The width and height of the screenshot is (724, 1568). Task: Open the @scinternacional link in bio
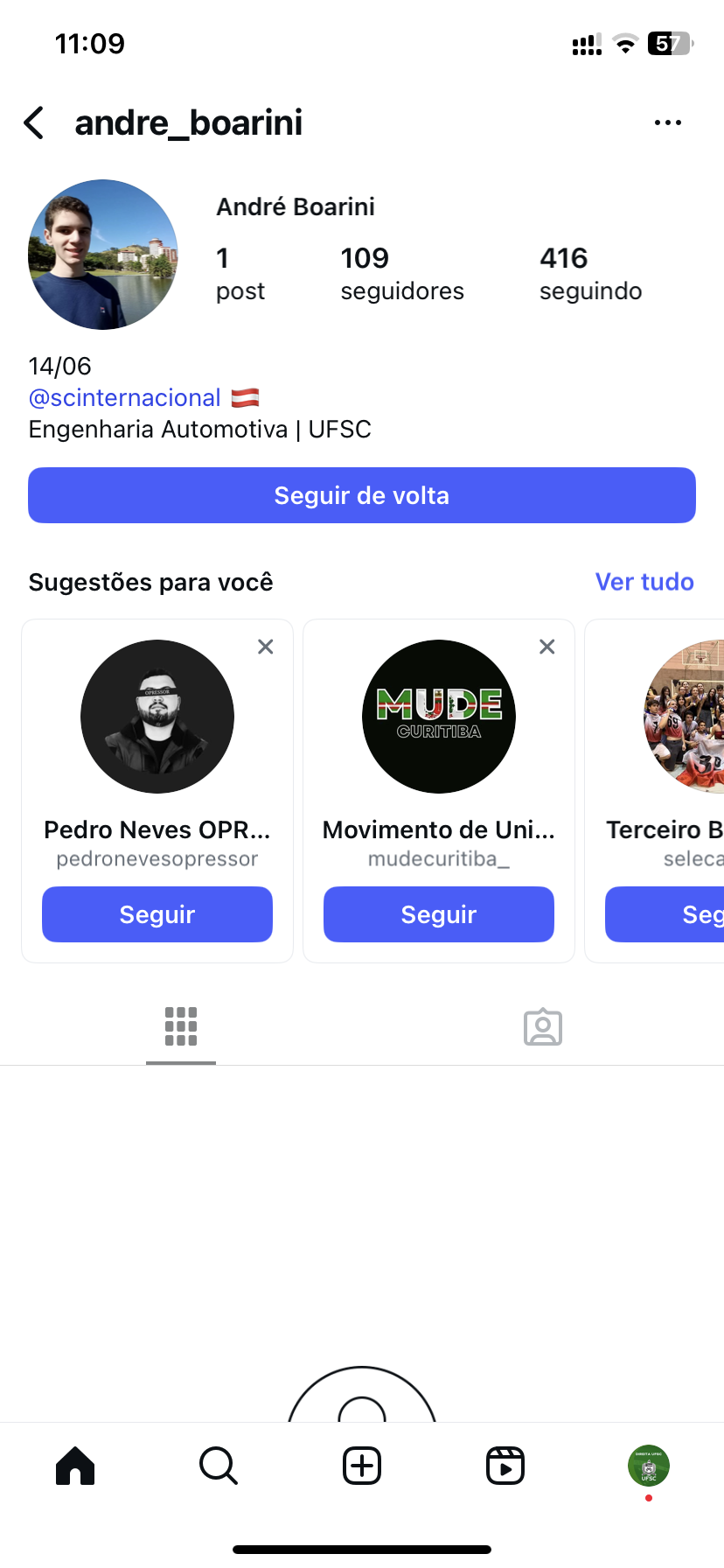125,398
